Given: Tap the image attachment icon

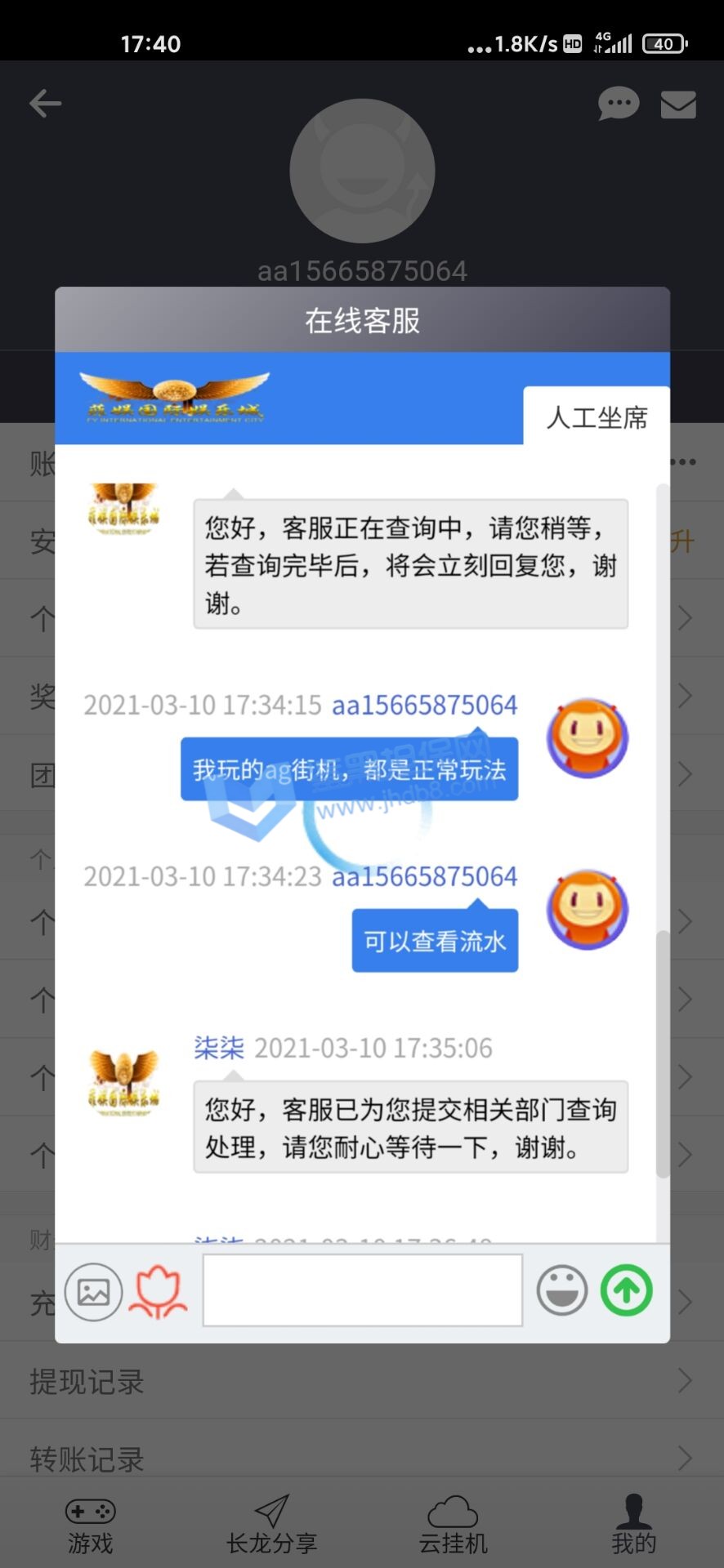Looking at the screenshot, I should [93, 1291].
